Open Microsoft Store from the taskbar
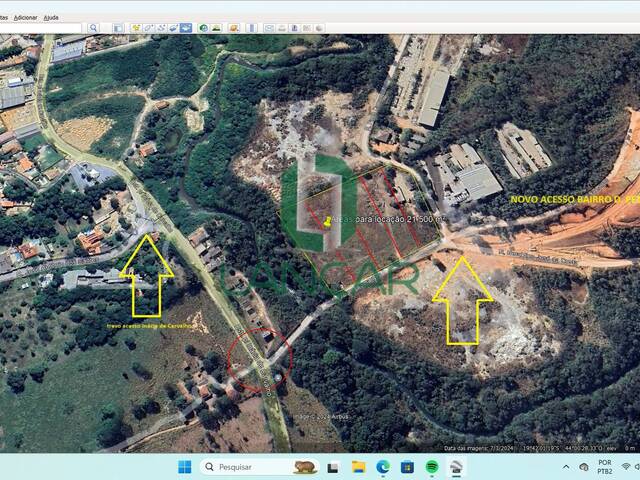The image size is (640, 480). pos(407,467)
